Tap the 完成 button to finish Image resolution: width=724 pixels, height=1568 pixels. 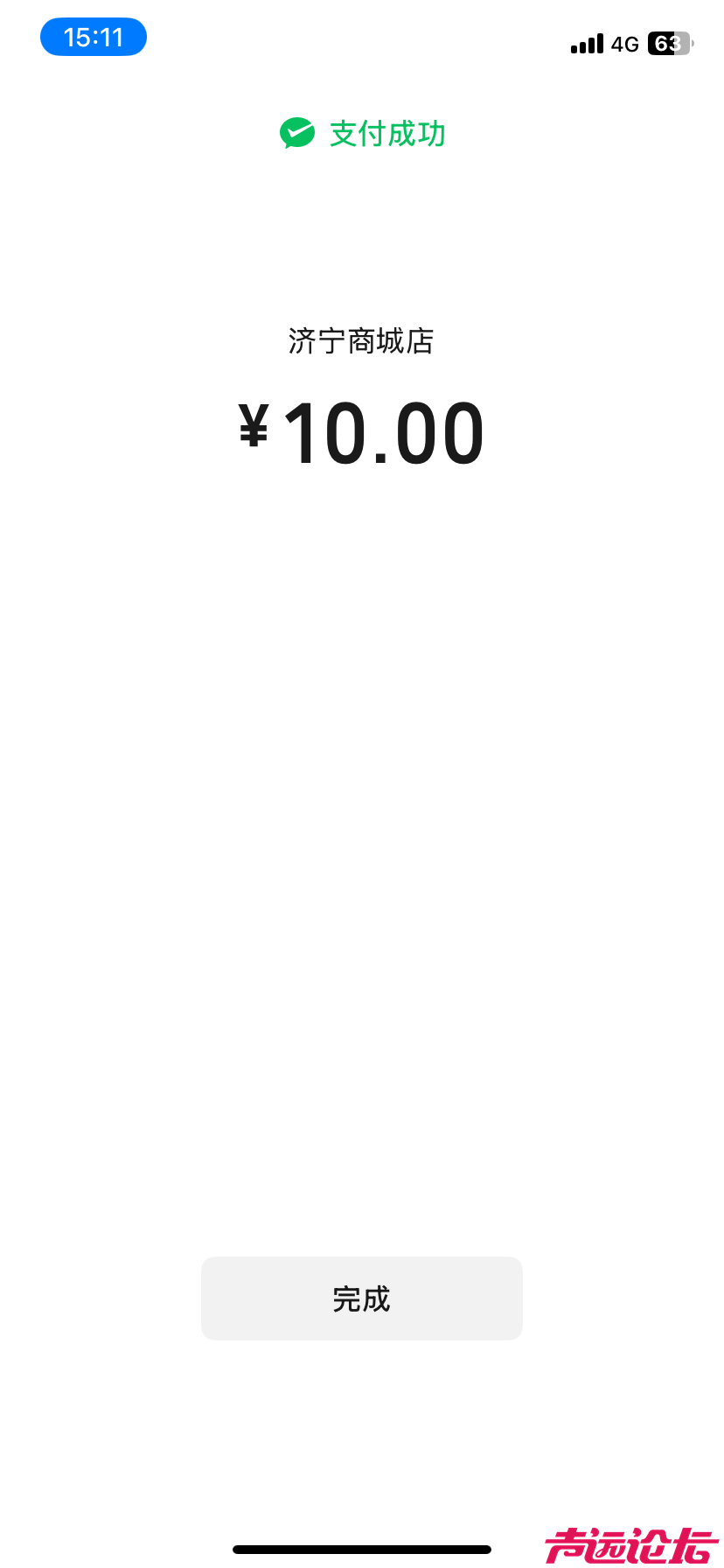coord(361,1298)
